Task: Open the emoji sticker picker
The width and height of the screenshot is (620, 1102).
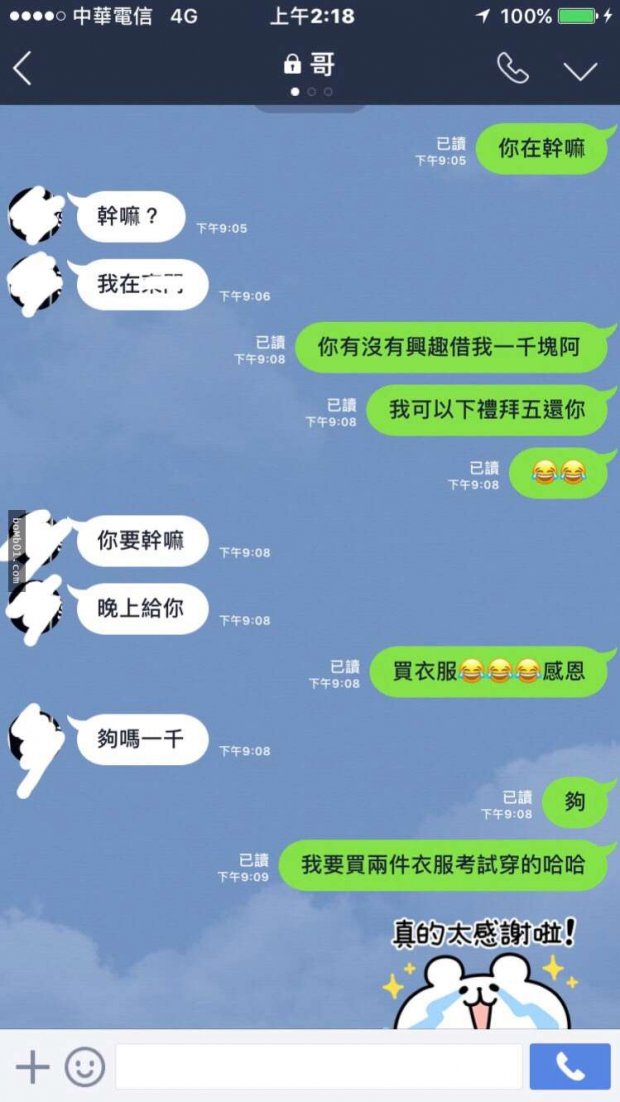Action: [x=85, y=1067]
